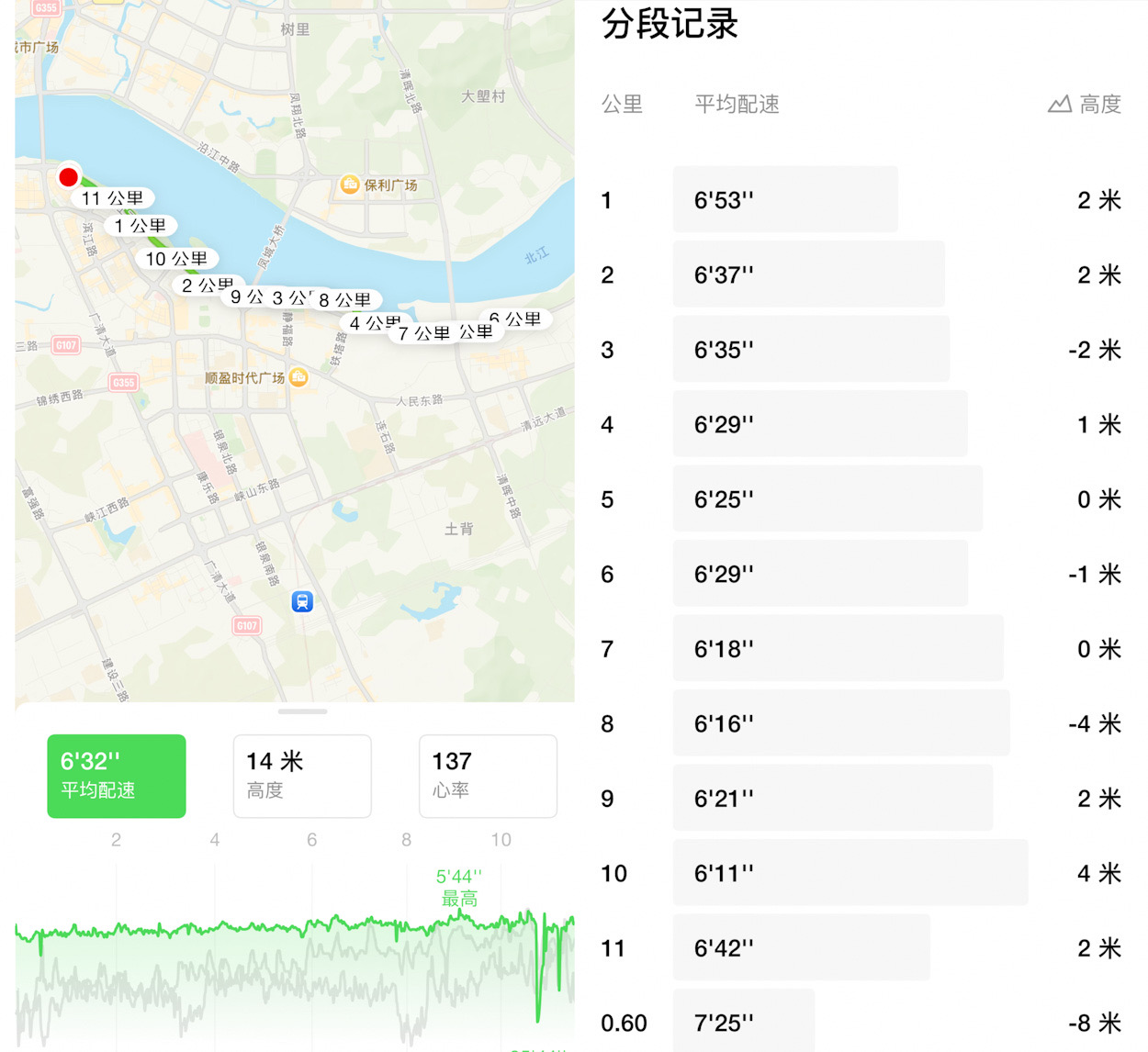The height and width of the screenshot is (1052, 1148).
Task: Tap the blue train station icon on map
Action: tap(302, 601)
